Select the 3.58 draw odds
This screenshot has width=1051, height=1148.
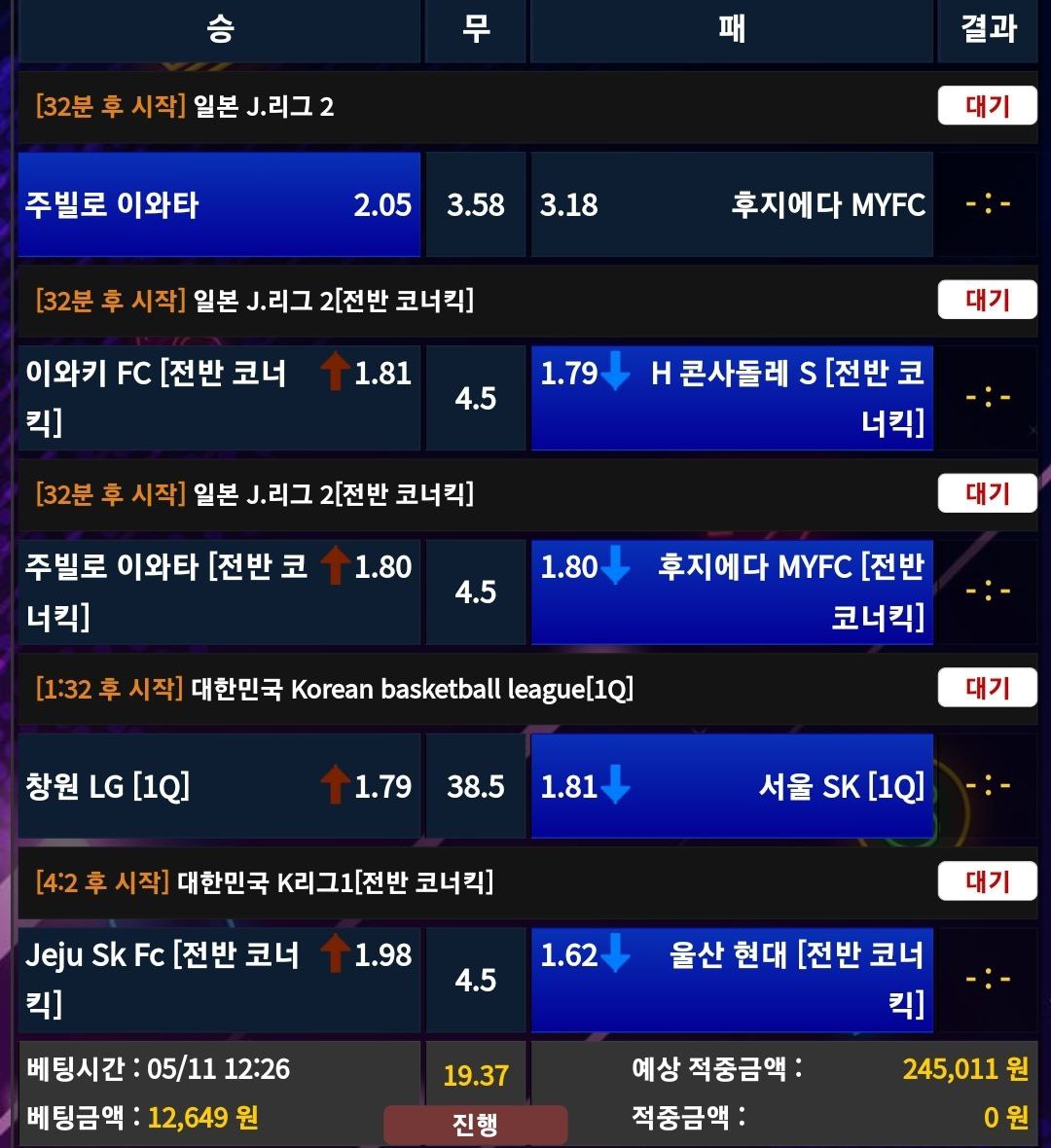tap(476, 204)
